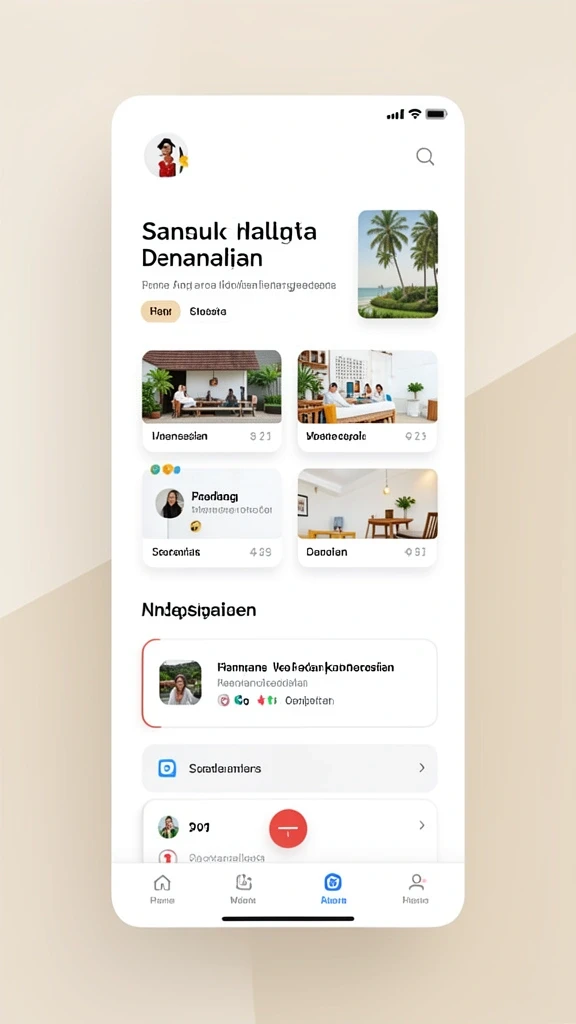Switch to the person icon tab
This screenshot has width=576, height=1024.
pyautogui.click(x=415, y=889)
